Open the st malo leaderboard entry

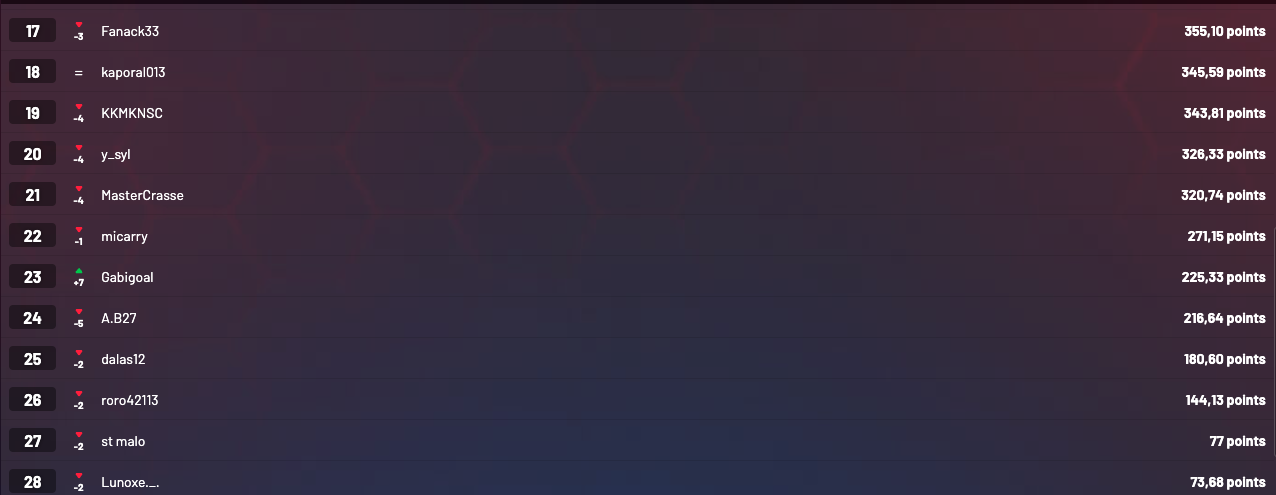point(123,442)
